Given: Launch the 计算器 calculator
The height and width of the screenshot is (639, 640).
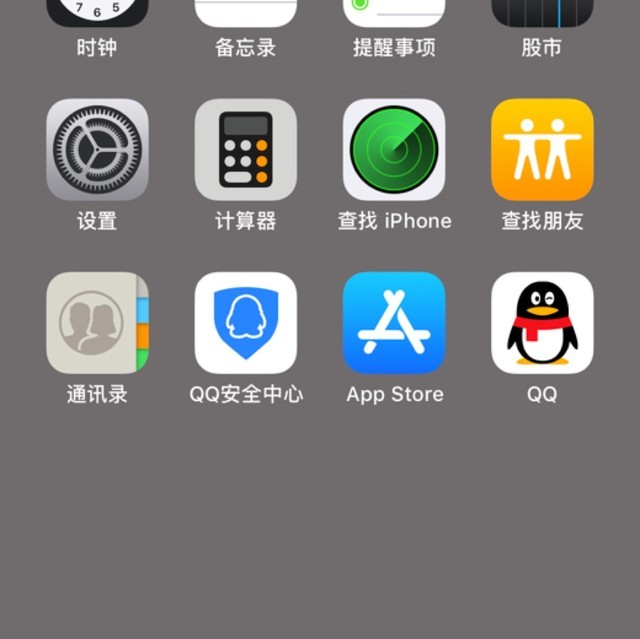Looking at the screenshot, I should pos(245,150).
